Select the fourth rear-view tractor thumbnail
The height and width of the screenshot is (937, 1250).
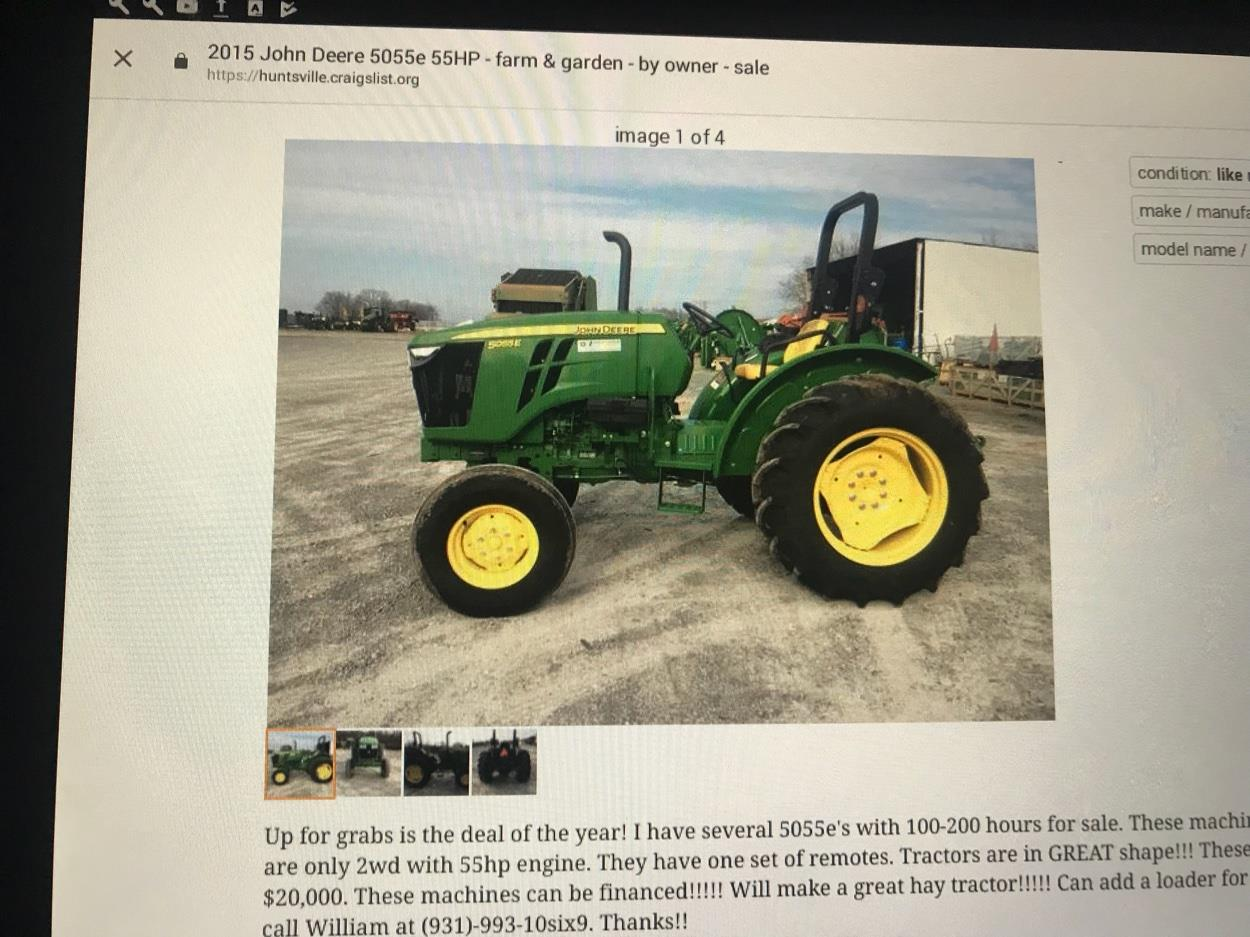point(504,762)
